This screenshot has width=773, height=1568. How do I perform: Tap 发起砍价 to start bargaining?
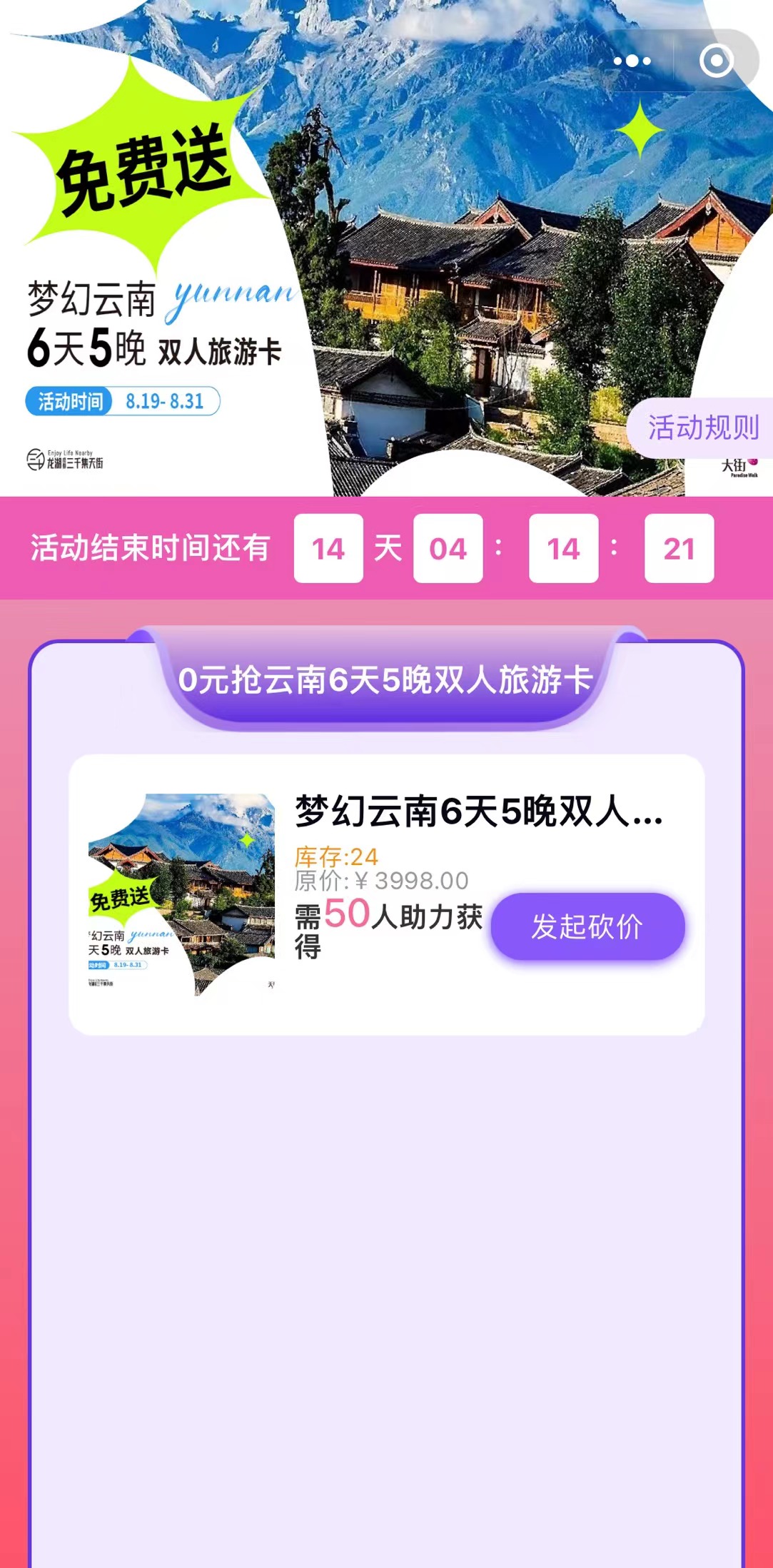tap(587, 926)
